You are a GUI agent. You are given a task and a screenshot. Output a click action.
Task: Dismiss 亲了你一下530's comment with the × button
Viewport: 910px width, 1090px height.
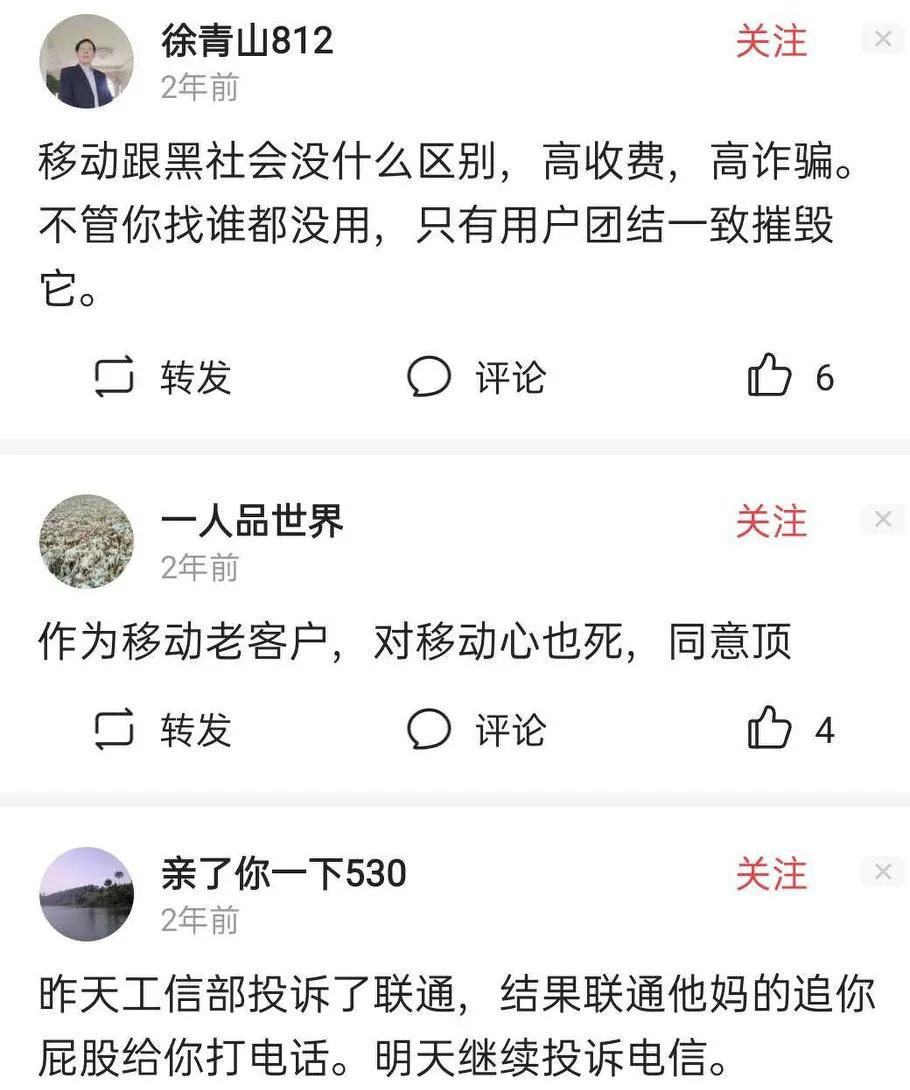882,871
